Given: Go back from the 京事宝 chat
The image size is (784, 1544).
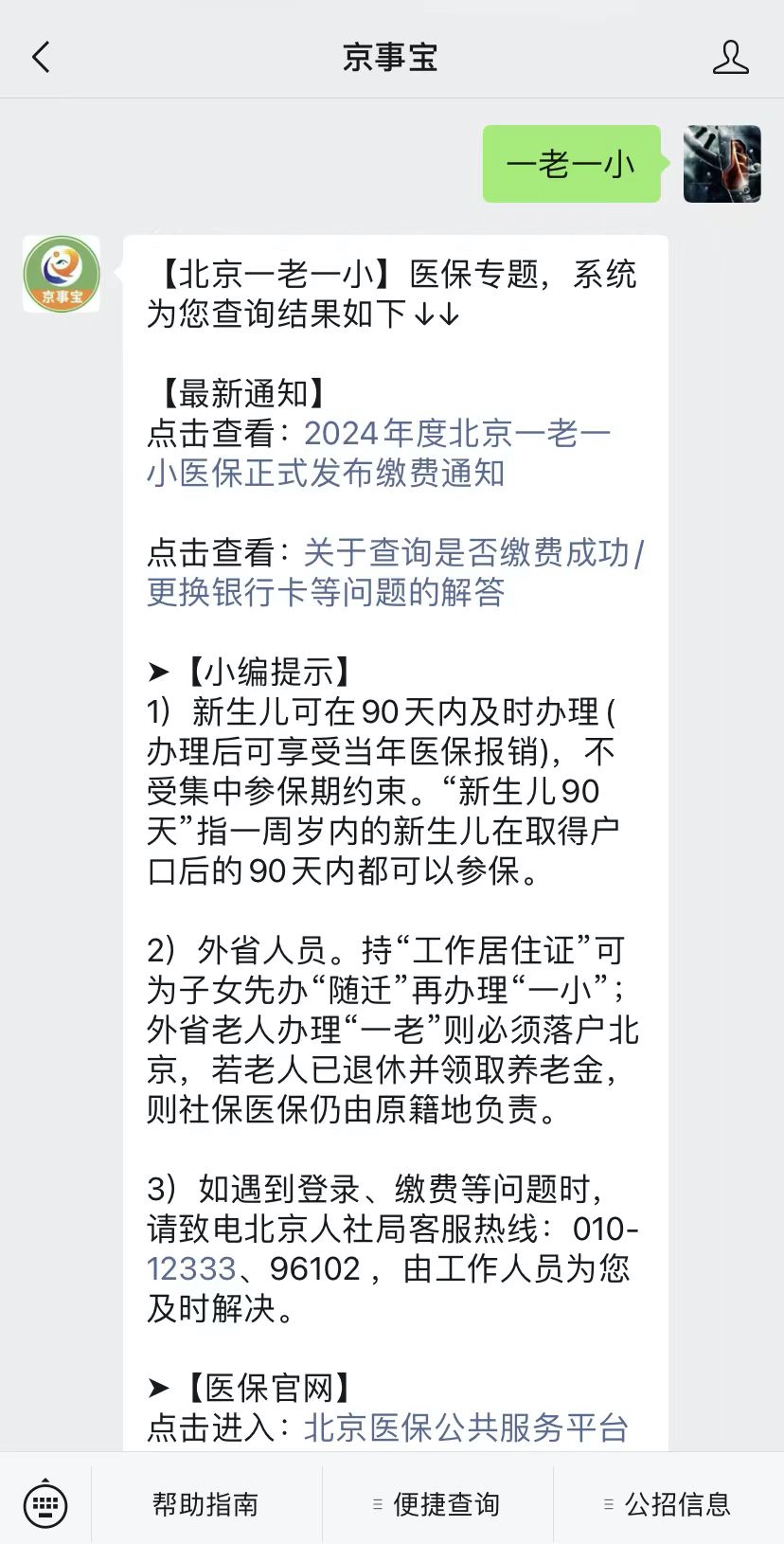Looking at the screenshot, I should pos(41,58).
